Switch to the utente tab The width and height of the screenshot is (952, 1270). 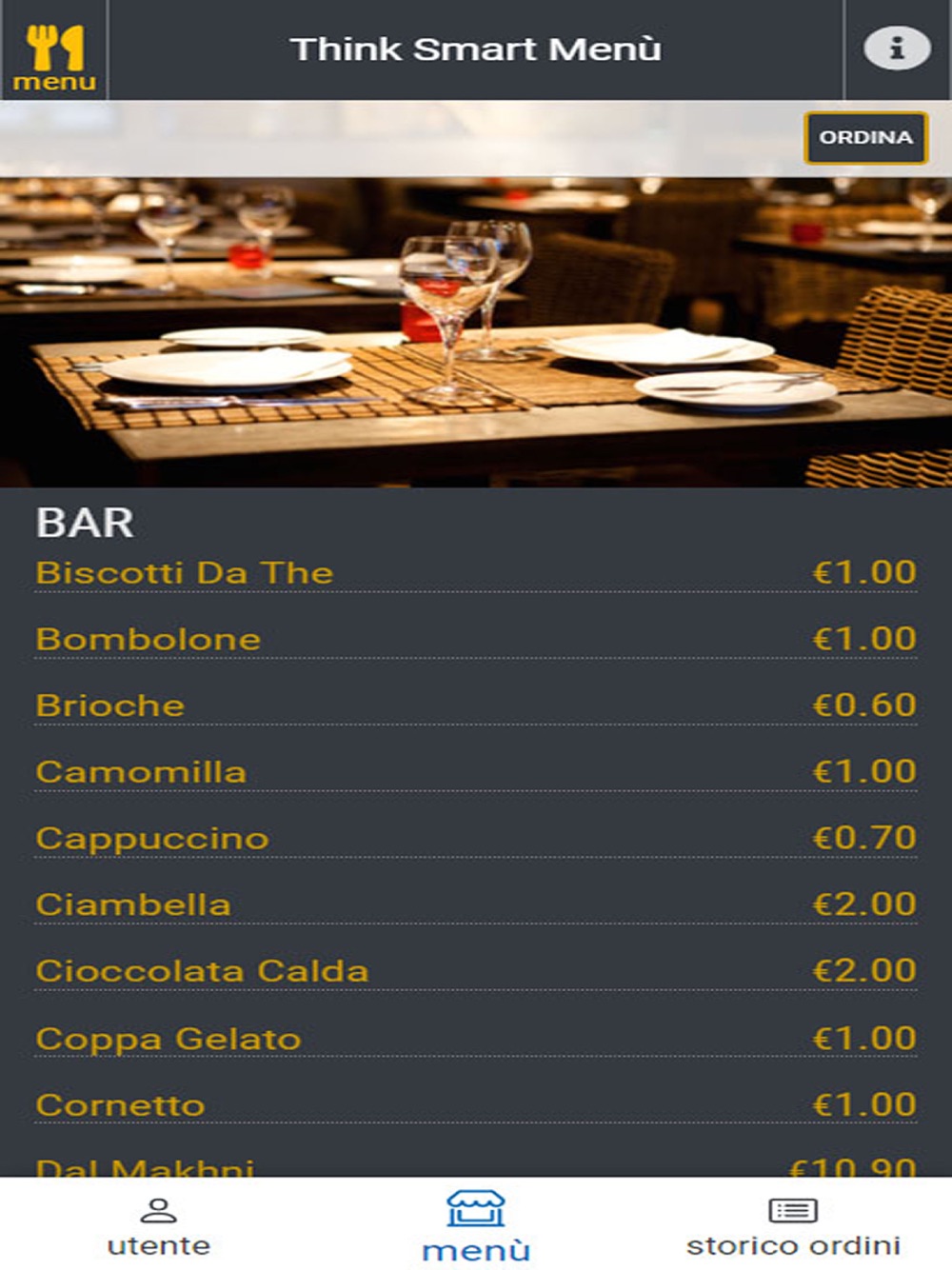pos(158,1226)
